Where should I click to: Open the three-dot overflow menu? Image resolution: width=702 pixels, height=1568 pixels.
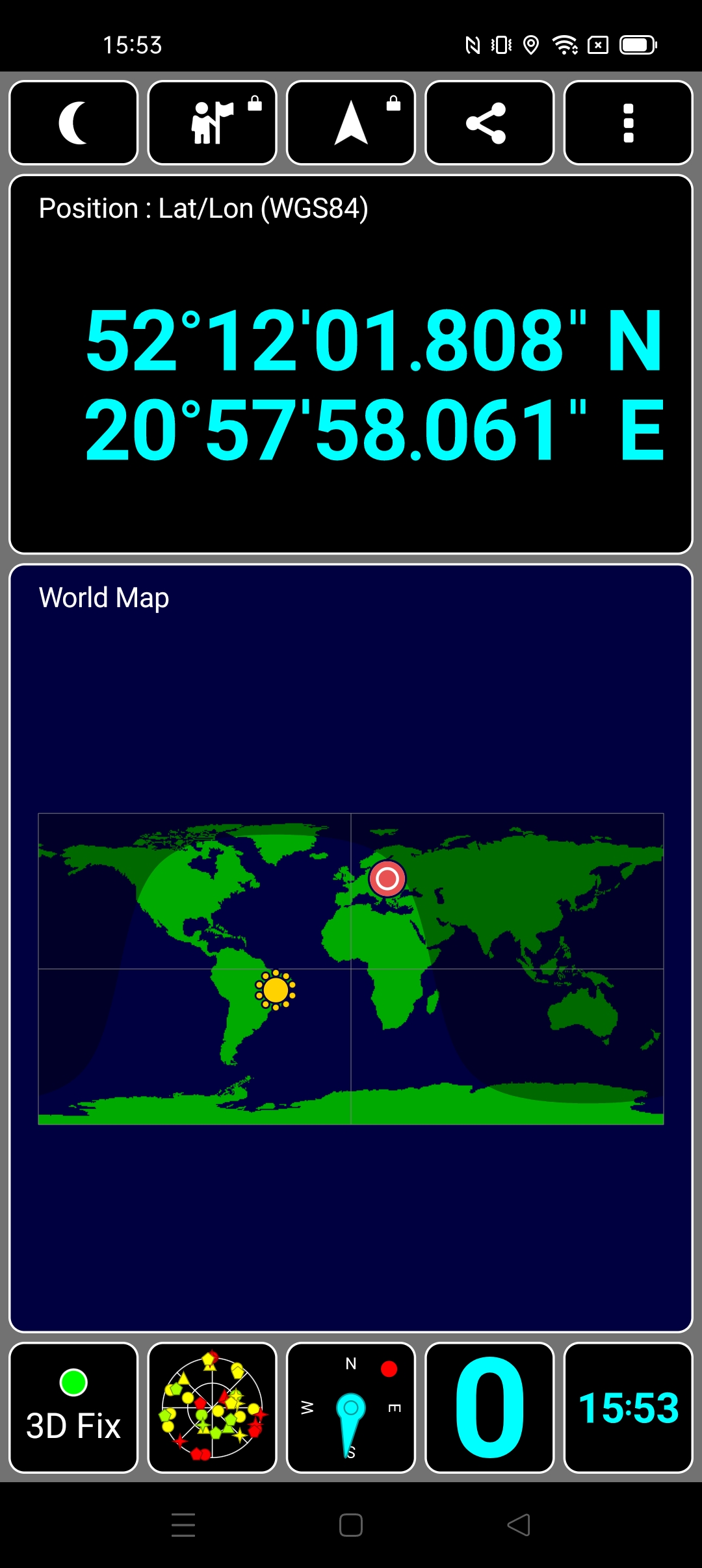(628, 123)
